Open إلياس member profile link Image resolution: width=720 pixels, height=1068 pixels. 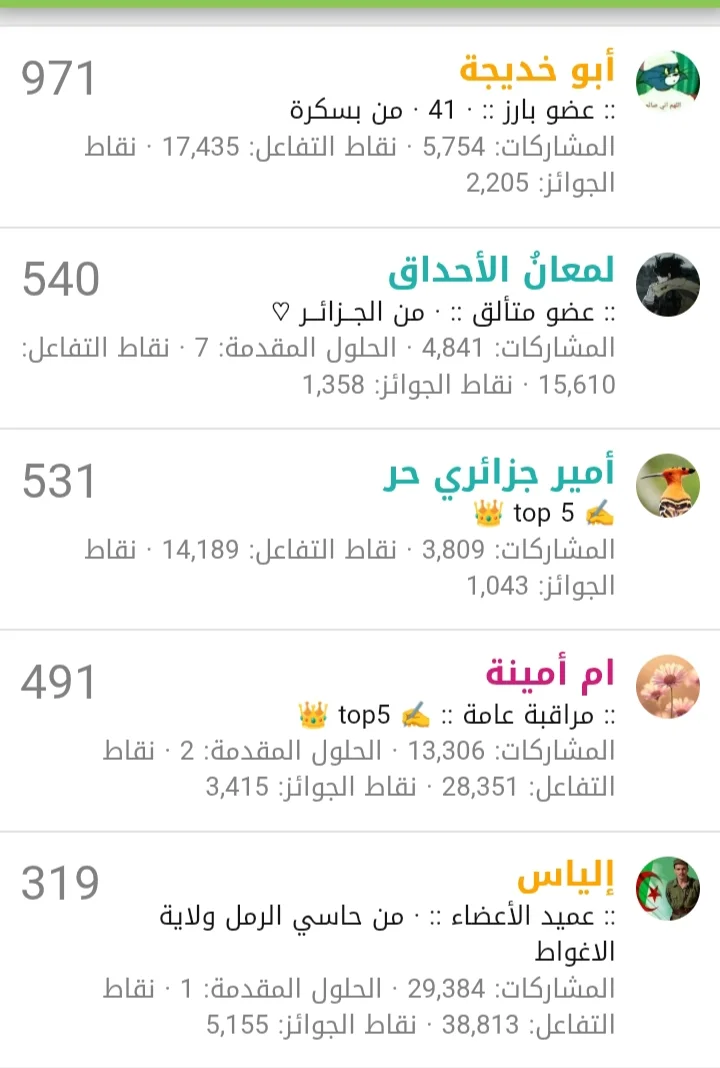[x=565, y=876]
